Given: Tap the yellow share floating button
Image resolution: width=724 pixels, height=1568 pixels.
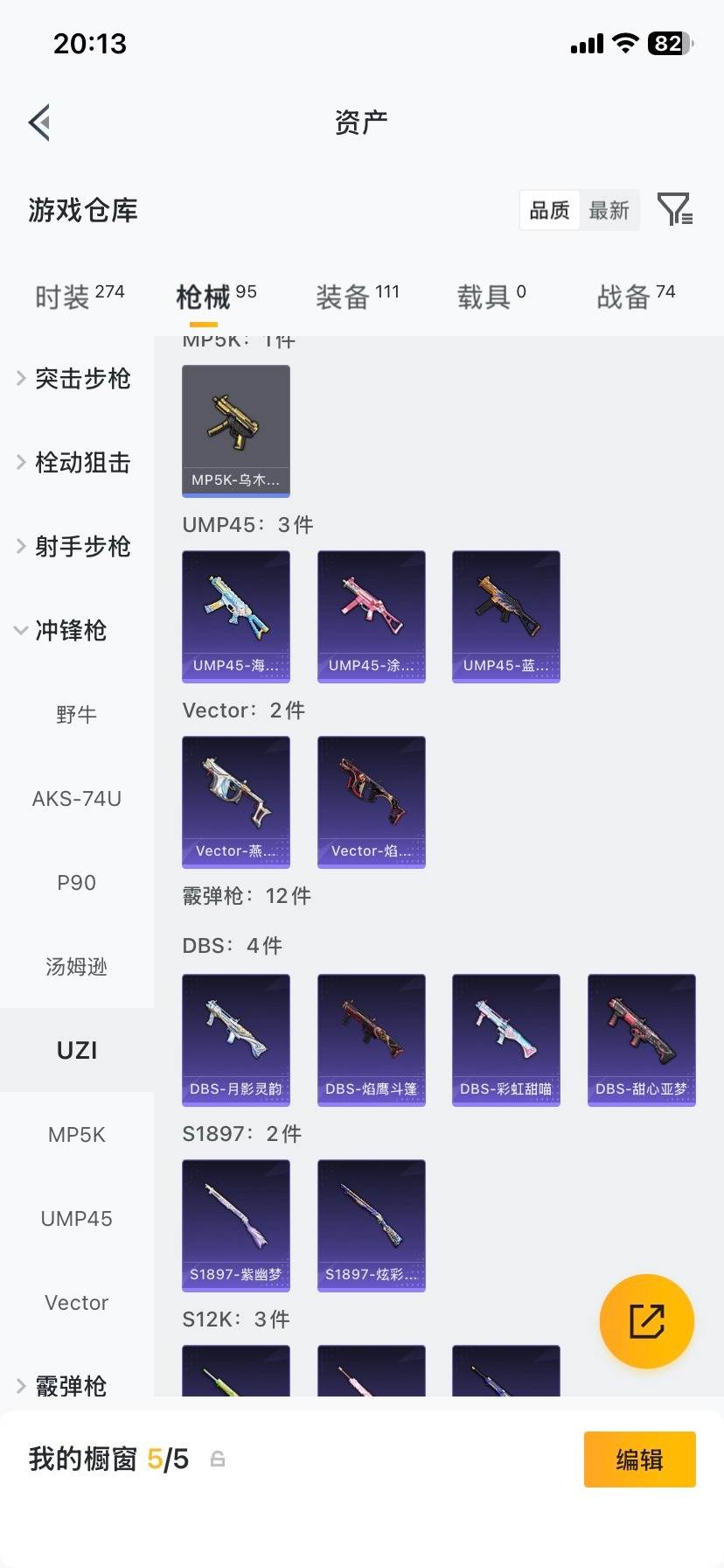Looking at the screenshot, I should [x=646, y=1321].
